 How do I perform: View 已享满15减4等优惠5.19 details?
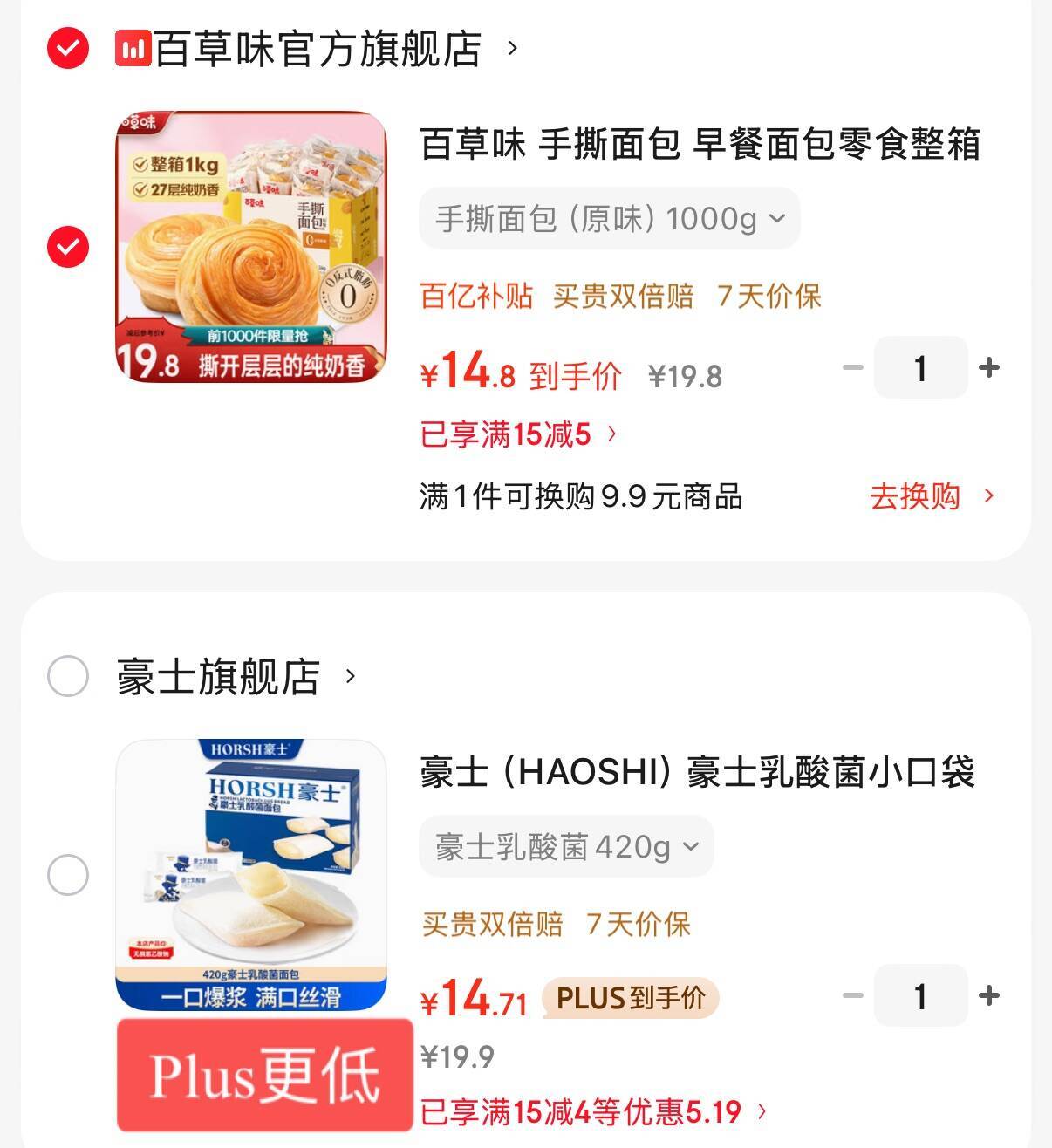[593, 1111]
